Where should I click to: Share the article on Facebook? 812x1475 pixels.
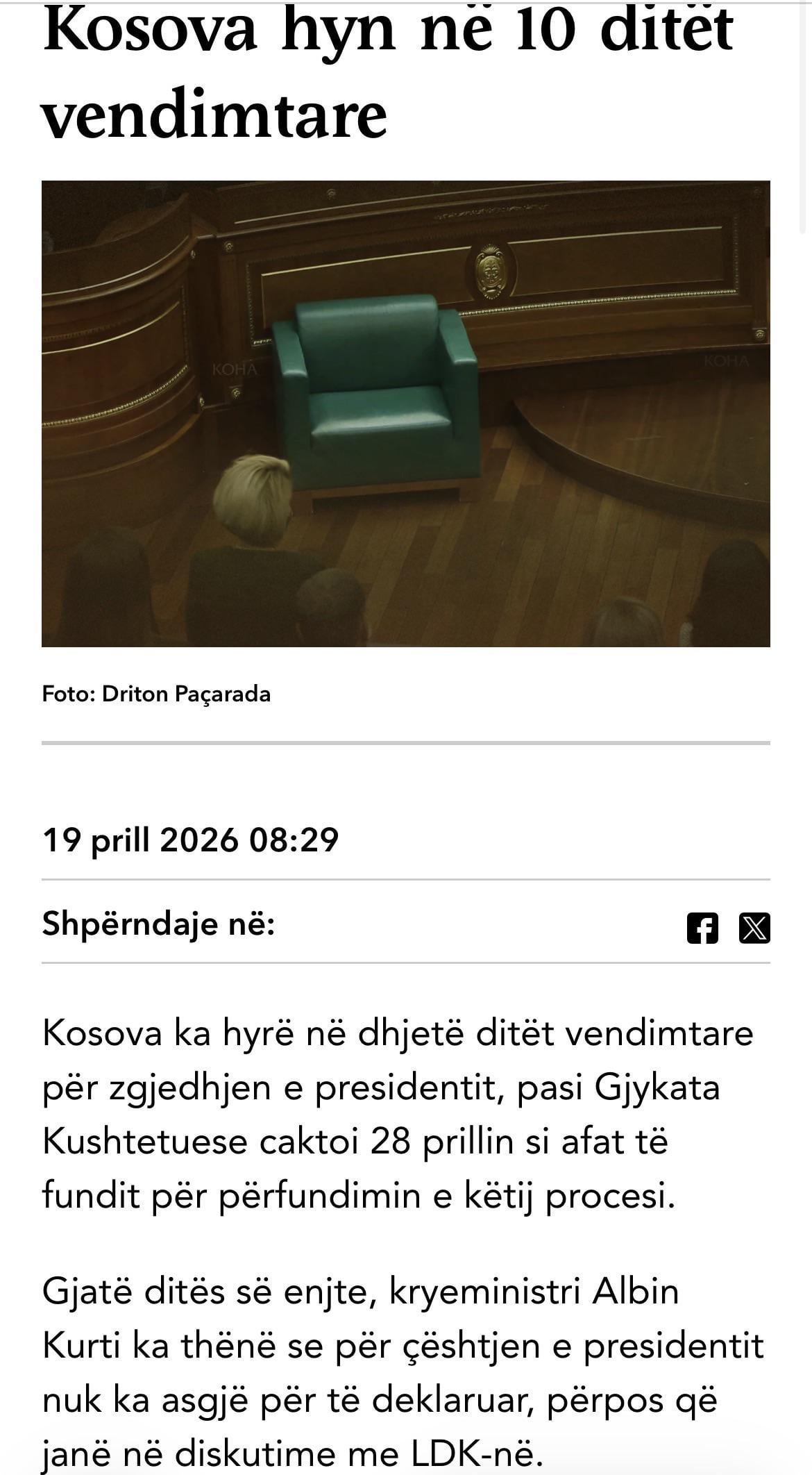702,928
